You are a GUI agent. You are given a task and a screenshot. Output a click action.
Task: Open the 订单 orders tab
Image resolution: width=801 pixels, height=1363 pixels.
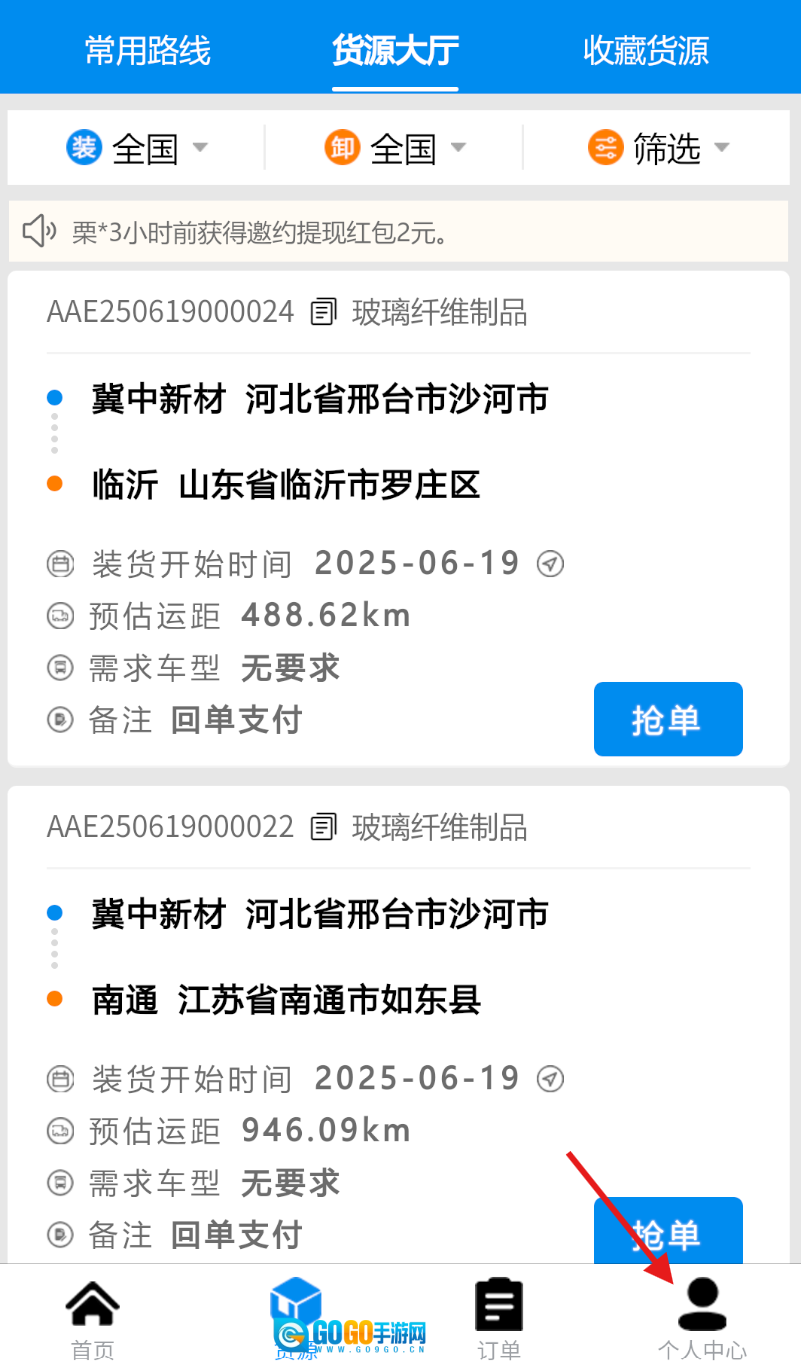coord(499,1318)
